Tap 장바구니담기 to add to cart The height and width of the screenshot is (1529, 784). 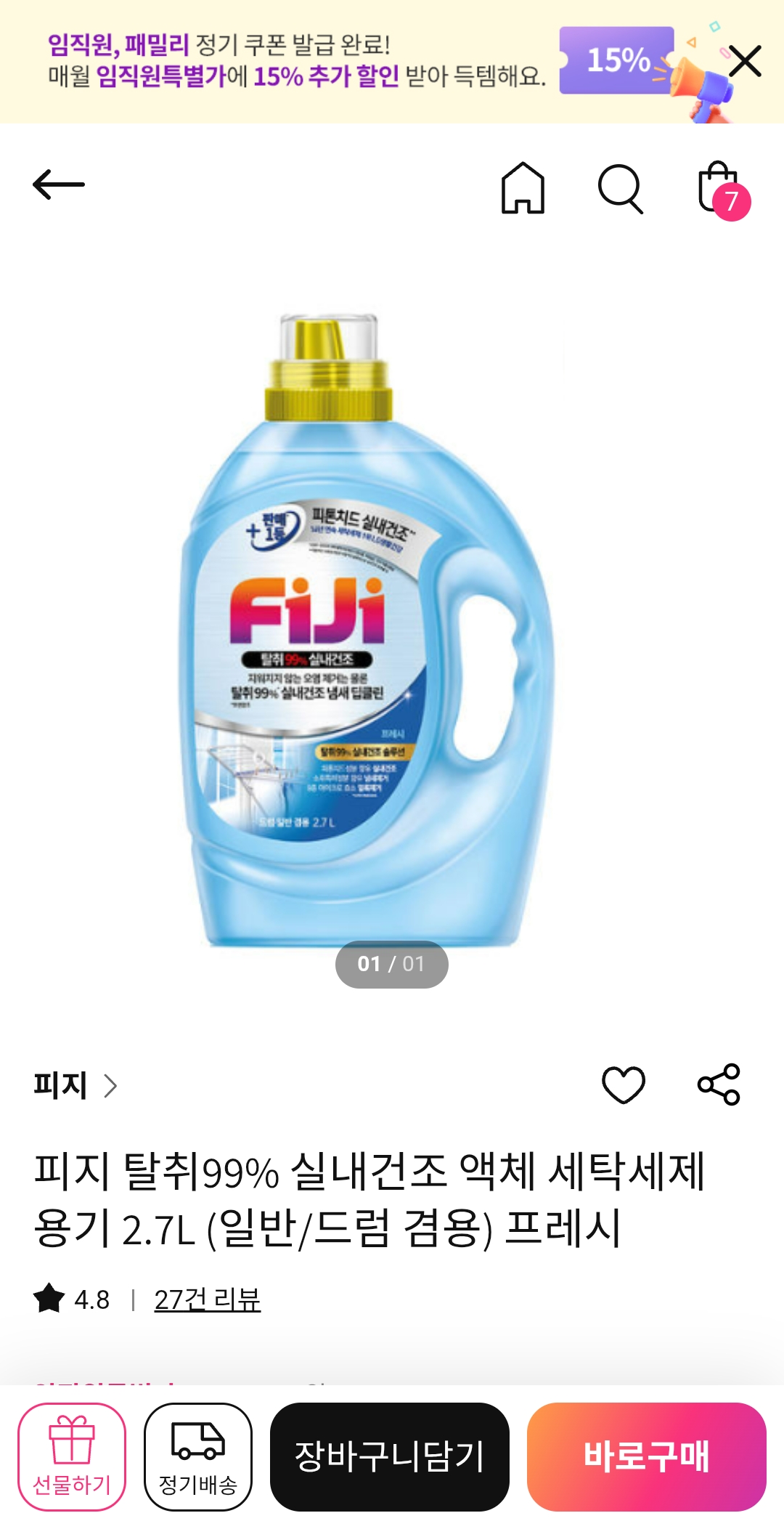pos(390,1456)
